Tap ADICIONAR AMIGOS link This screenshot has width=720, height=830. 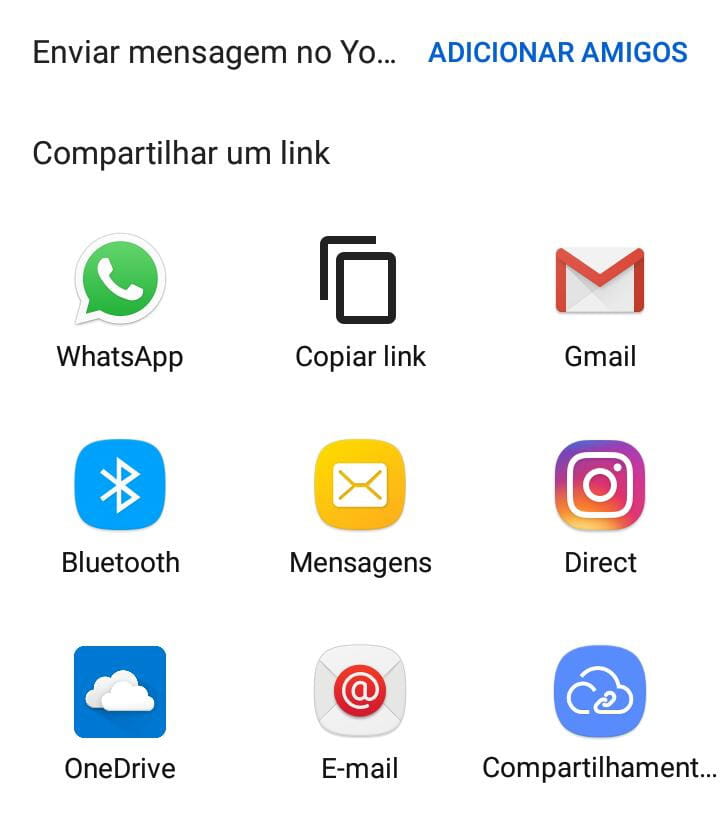tap(557, 52)
